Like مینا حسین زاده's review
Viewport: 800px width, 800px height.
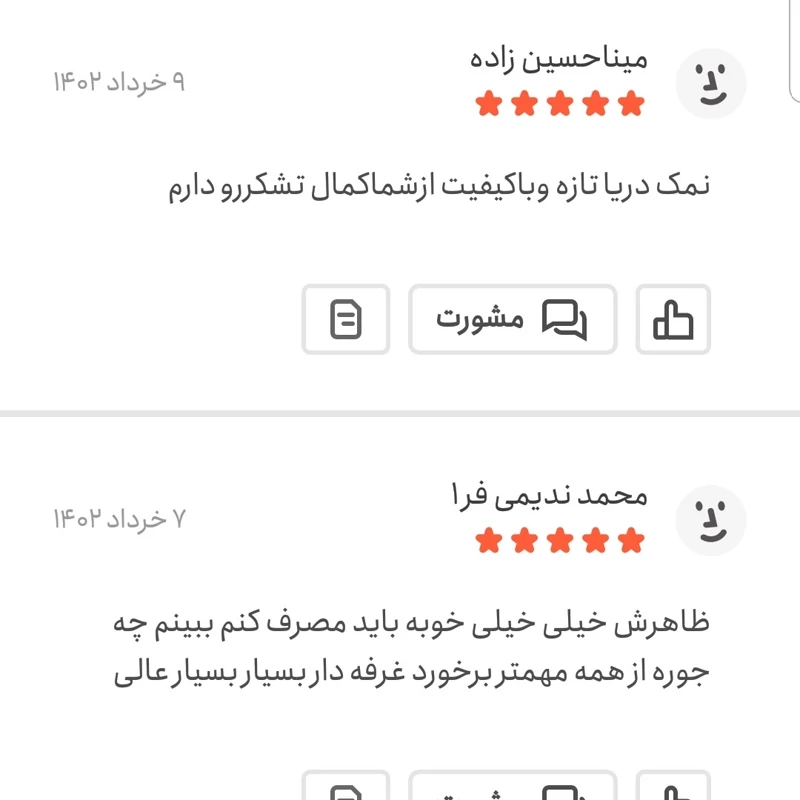673,320
